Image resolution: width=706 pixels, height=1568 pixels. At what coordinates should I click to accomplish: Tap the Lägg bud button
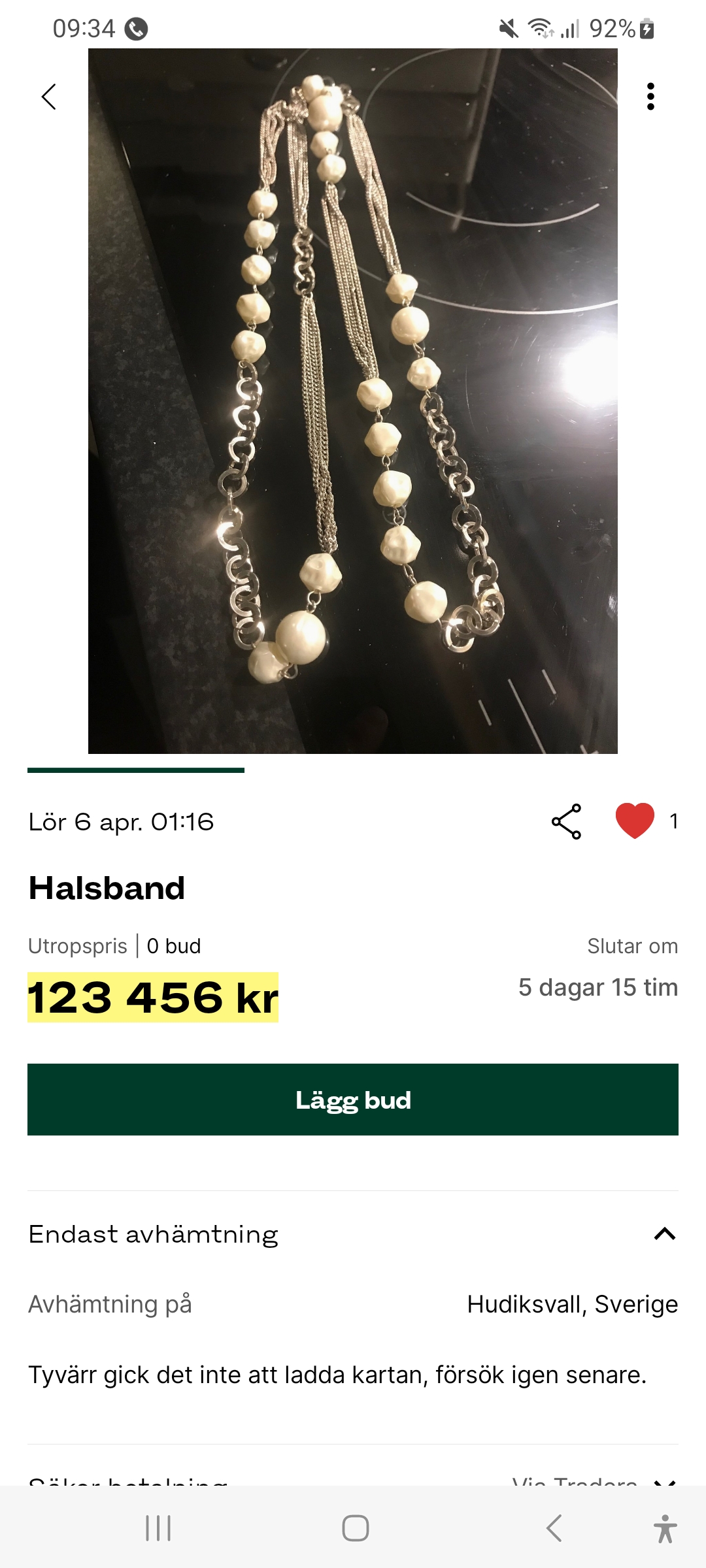tap(353, 1100)
